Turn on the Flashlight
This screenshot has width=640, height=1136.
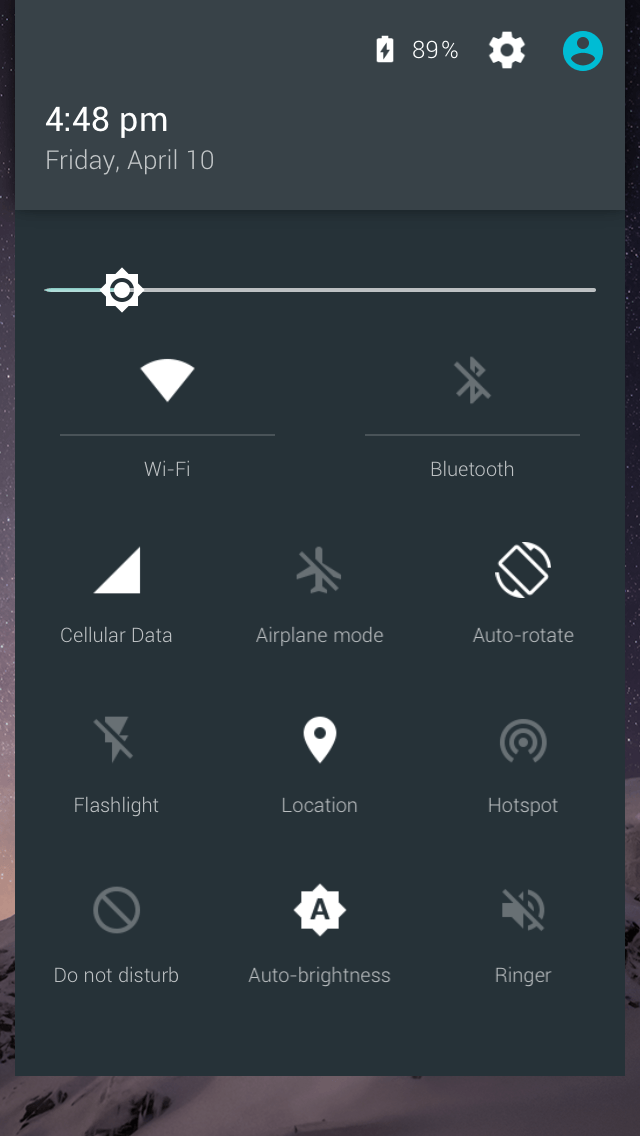pyautogui.click(x=117, y=741)
